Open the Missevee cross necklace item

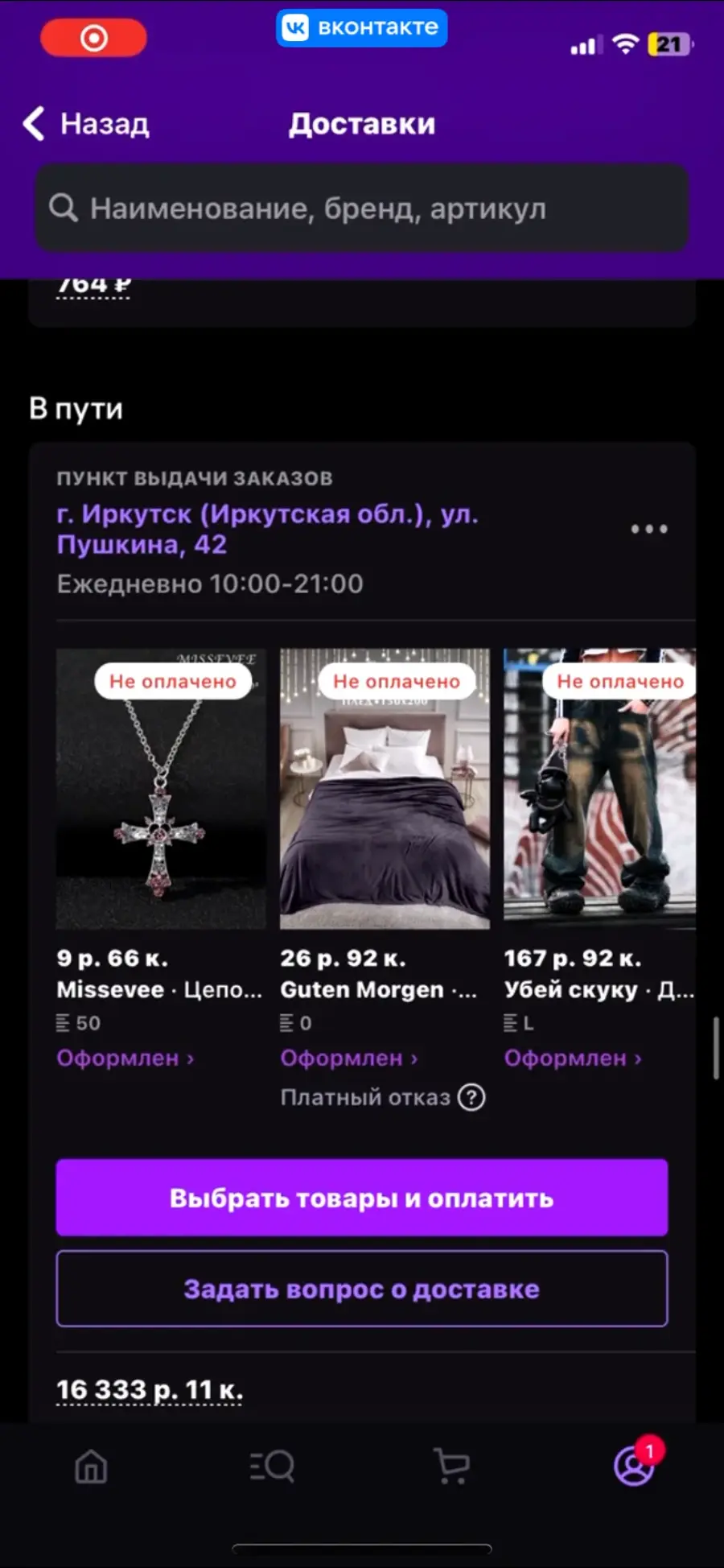point(161,789)
